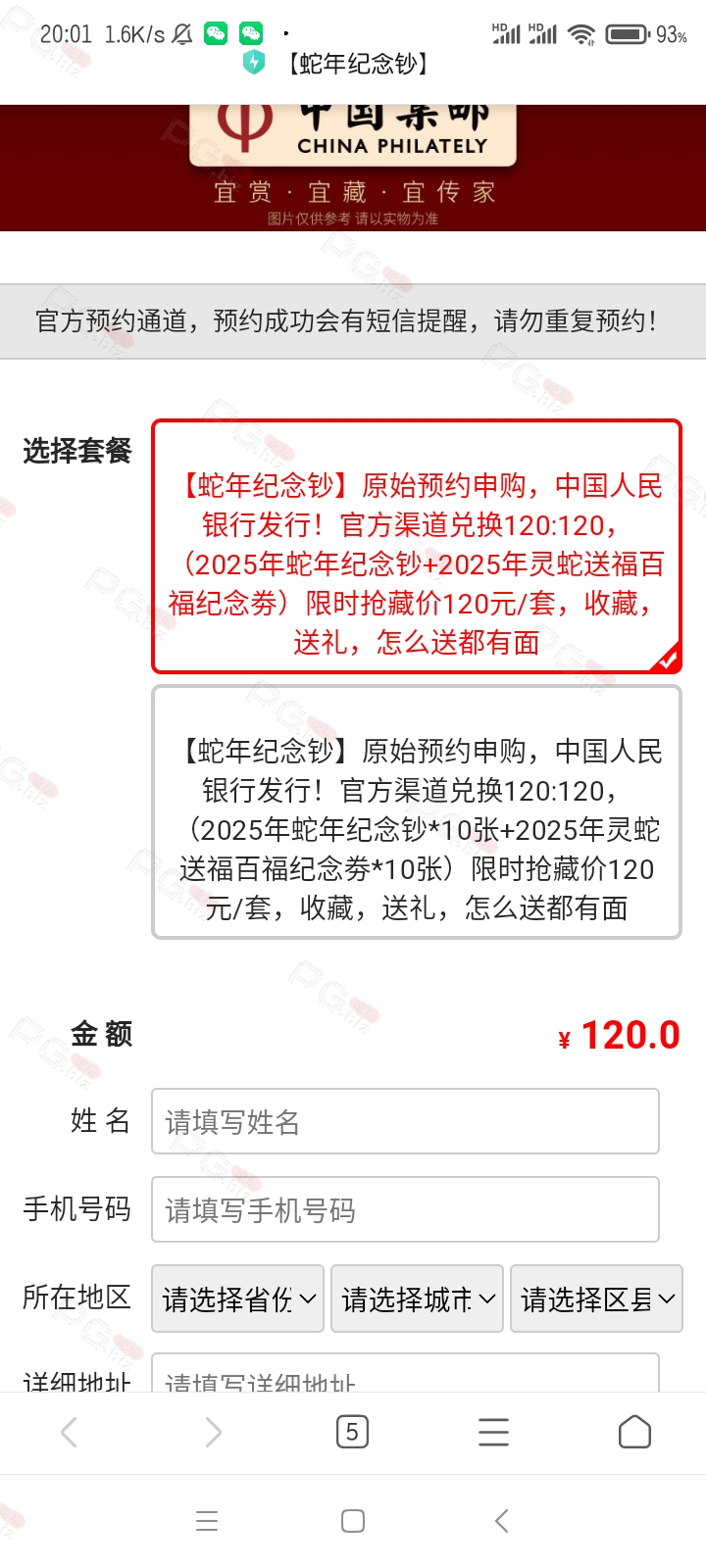Tap the 姓名 name input field
This screenshot has height=1568, width=706.
(x=405, y=1121)
